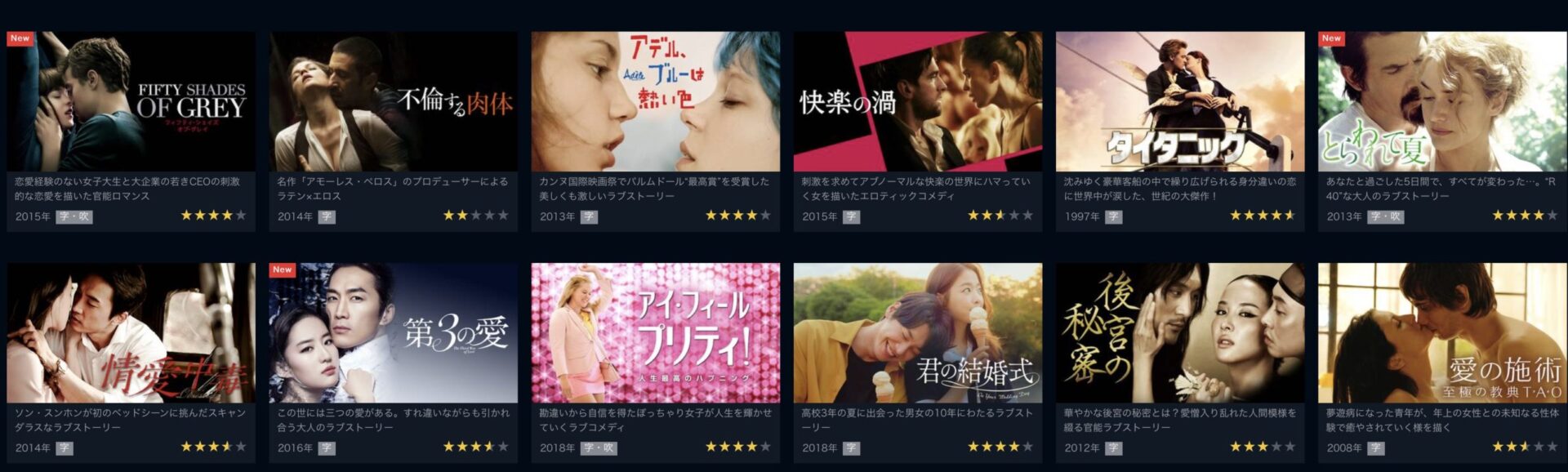1568x472 pixels.
Task: Open the Fifty Shades of Grey movie card
Action: point(131,102)
